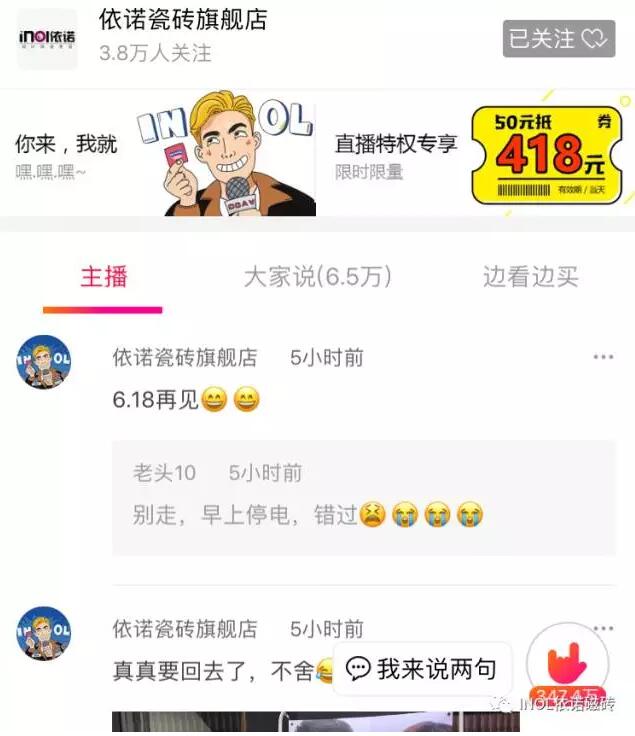Open the 依诺瓷砖旗舰店 shop header

(x=183, y=20)
